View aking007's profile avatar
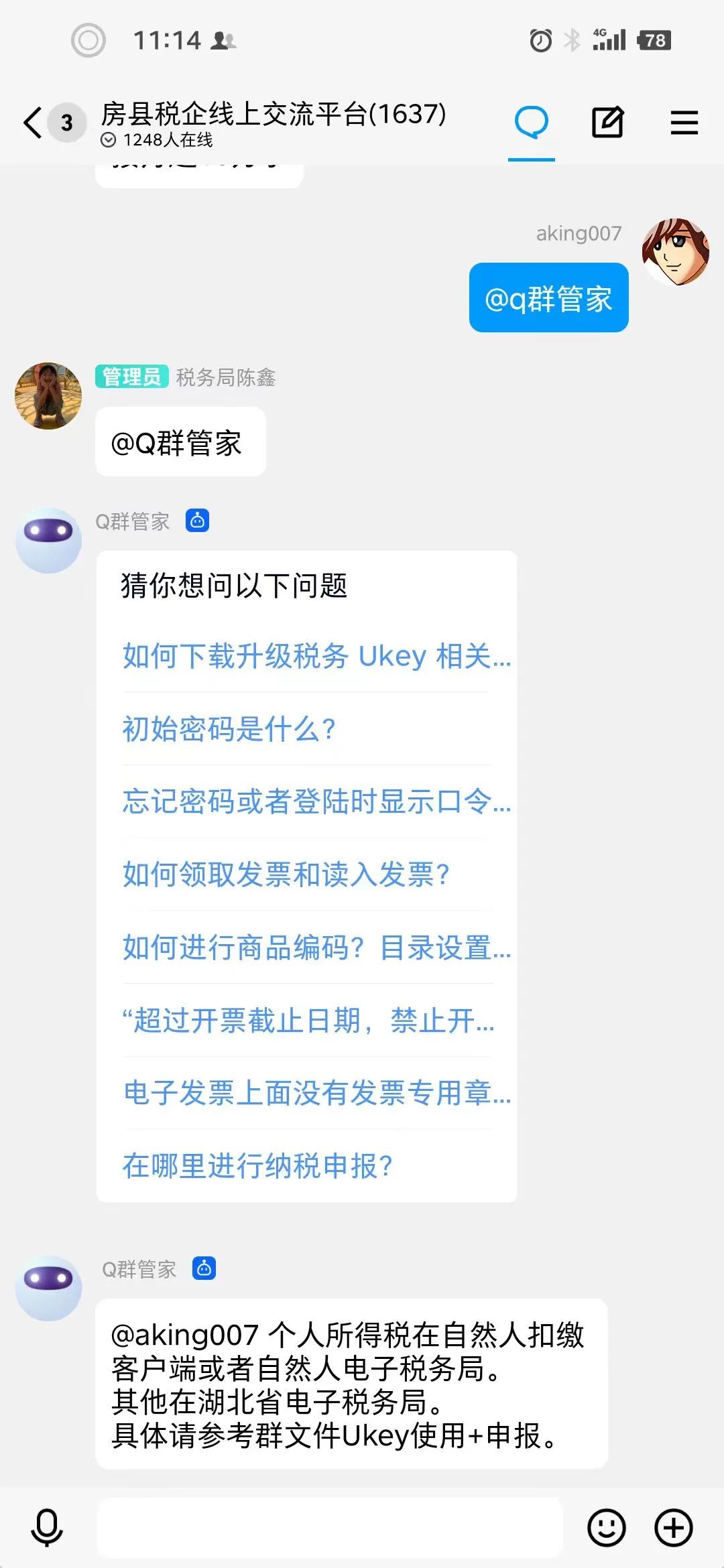Image resolution: width=724 pixels, height=1568 pixels. click(x=675, y=252)
